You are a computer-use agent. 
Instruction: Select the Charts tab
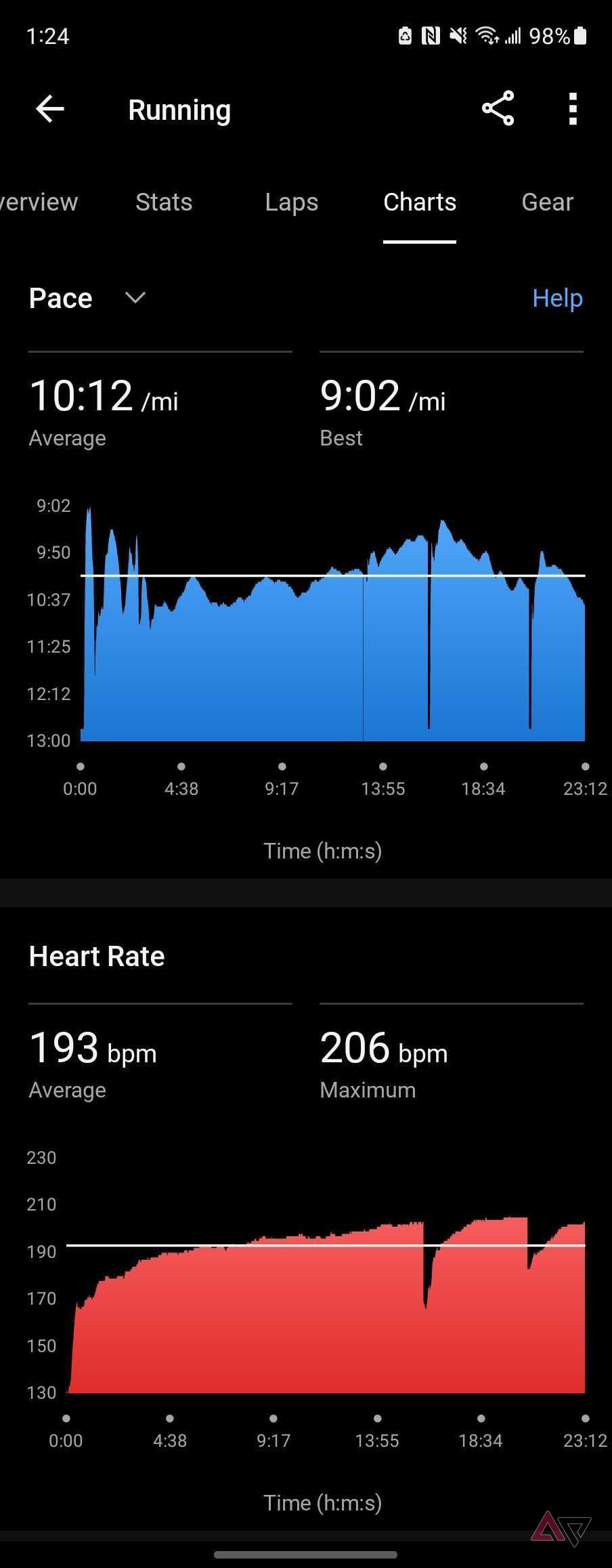pos(420,202)
